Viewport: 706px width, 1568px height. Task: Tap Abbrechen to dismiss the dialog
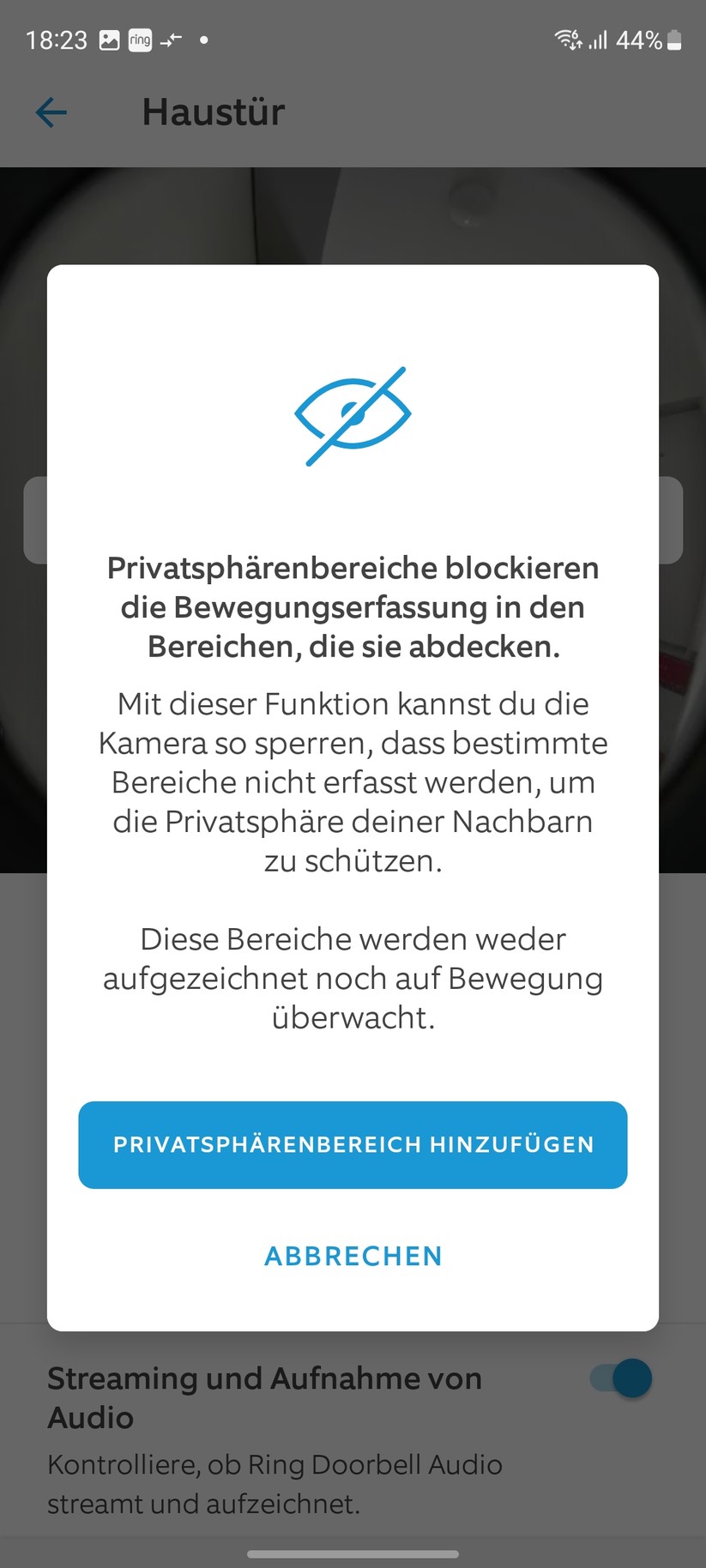click(353, 1256)
